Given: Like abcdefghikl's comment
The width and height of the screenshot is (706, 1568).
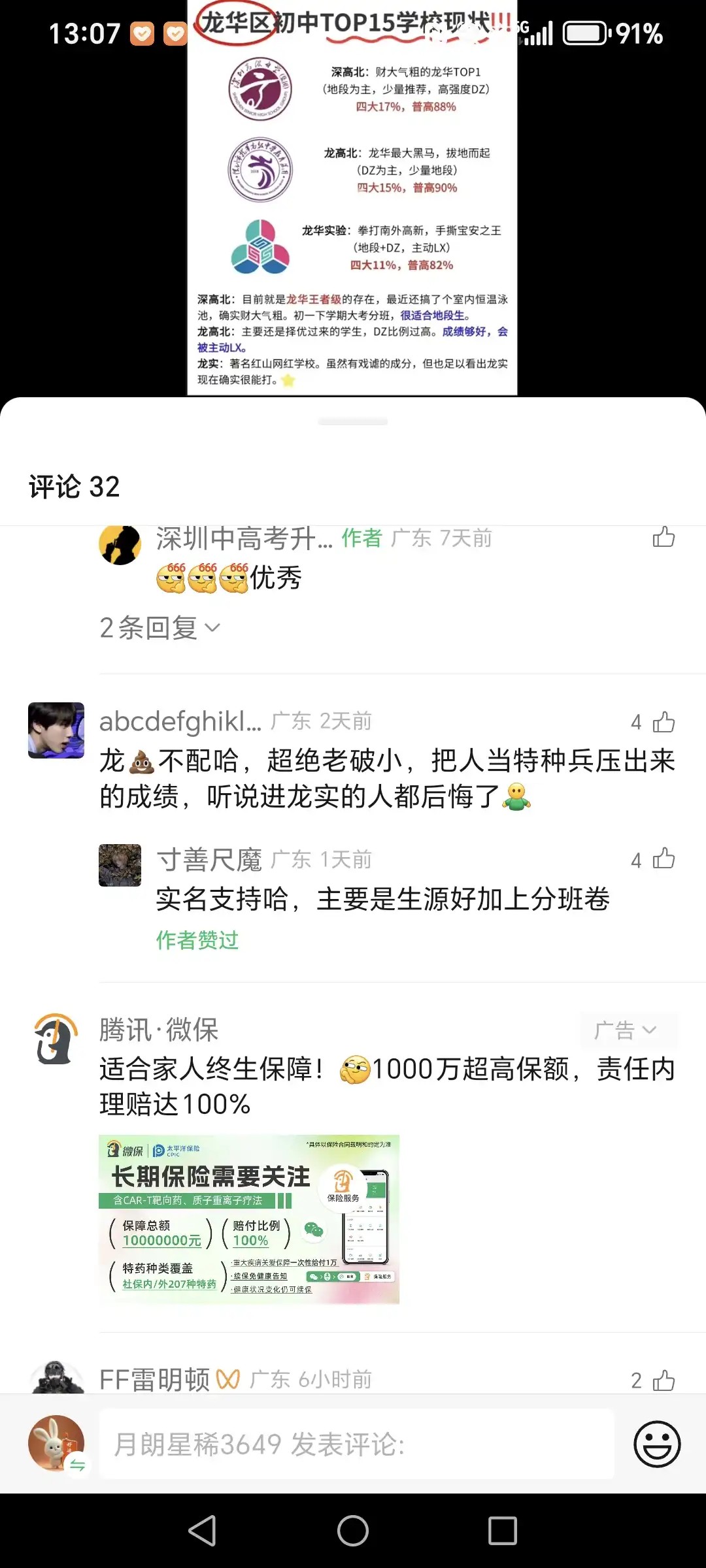Looking at the screenshot, I should [x=664, y=722].
